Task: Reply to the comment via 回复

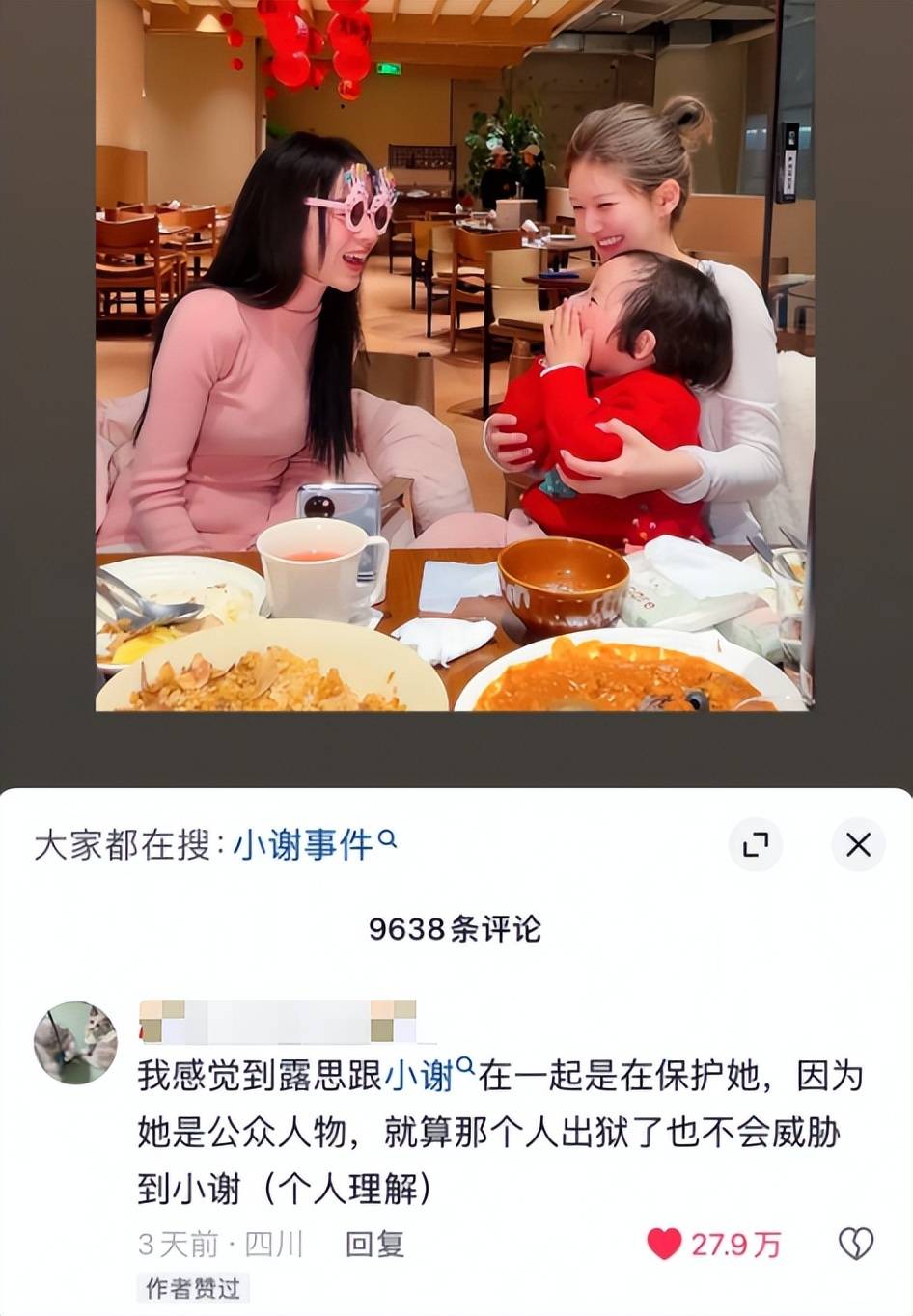Action: (374, 1245)
